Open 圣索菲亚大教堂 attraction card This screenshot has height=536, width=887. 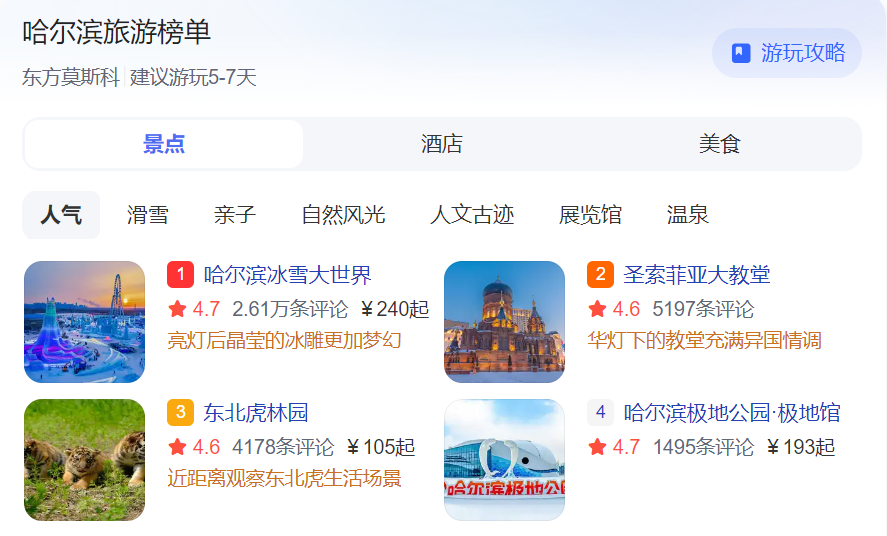click(697, 275)
